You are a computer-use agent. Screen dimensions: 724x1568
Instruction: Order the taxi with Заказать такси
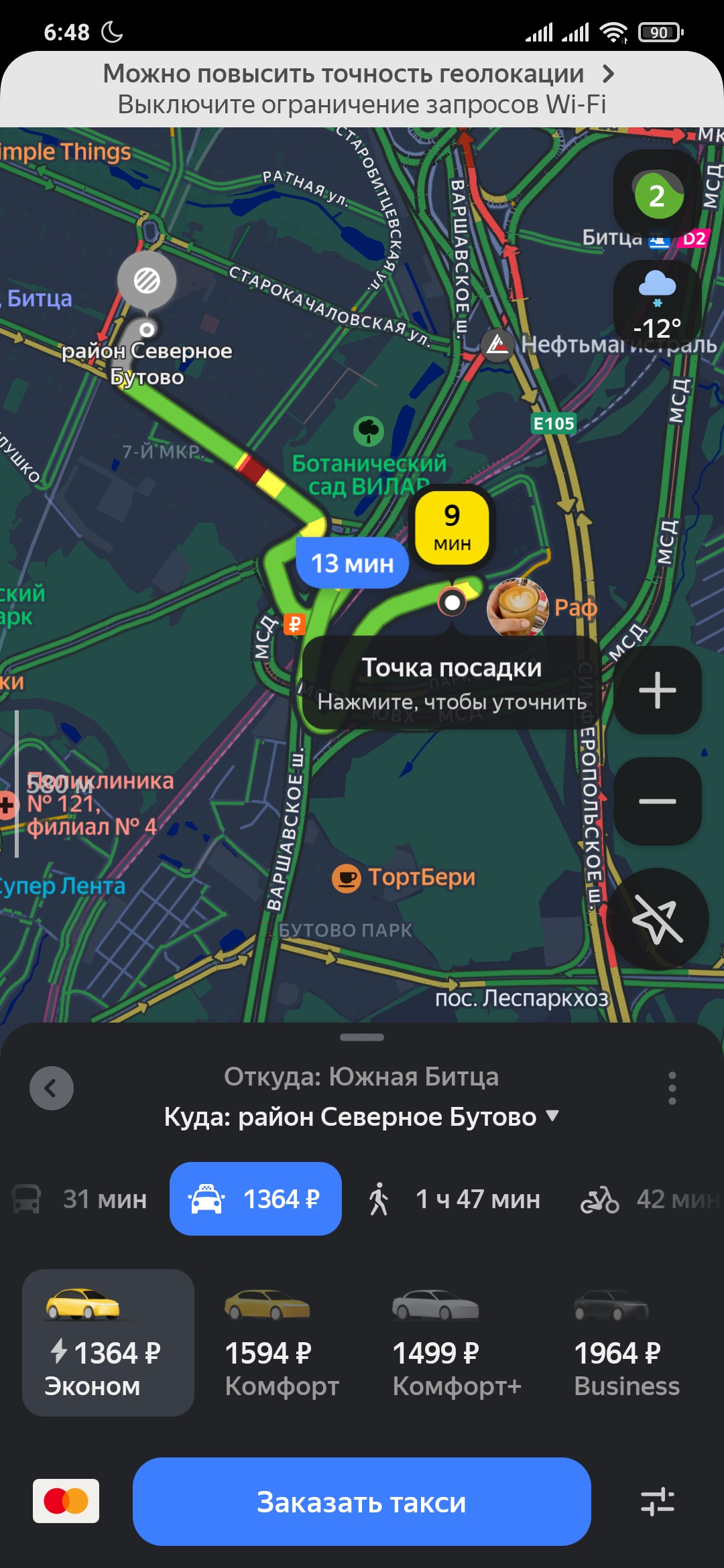tap(362, 1502)
